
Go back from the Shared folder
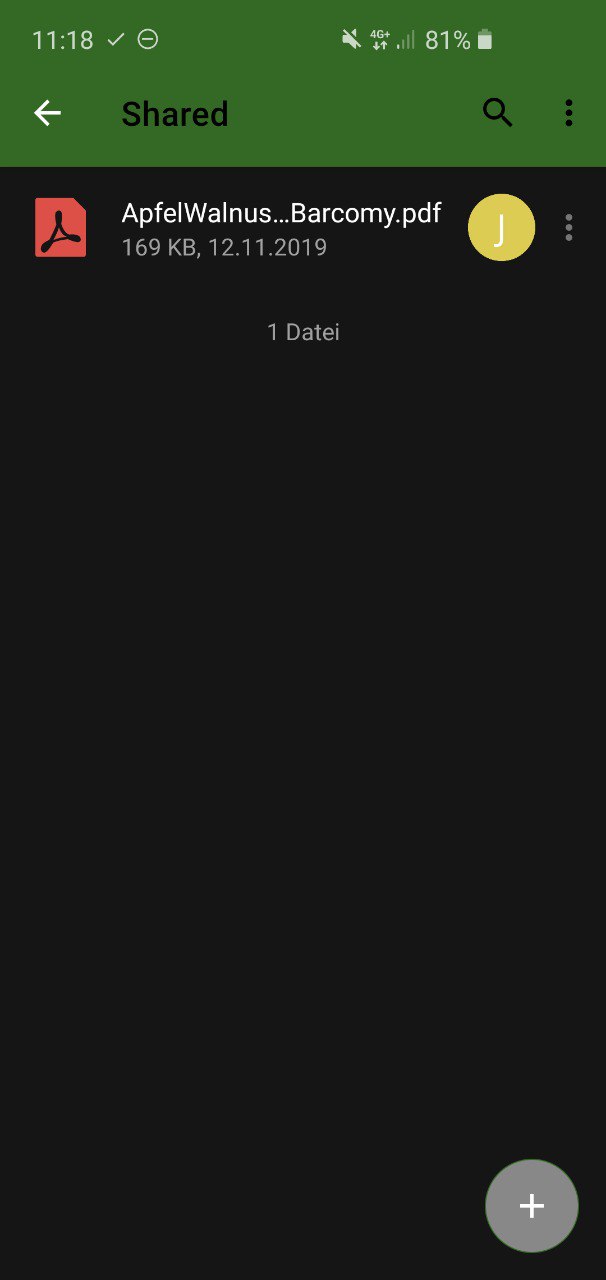pos(48,114)
